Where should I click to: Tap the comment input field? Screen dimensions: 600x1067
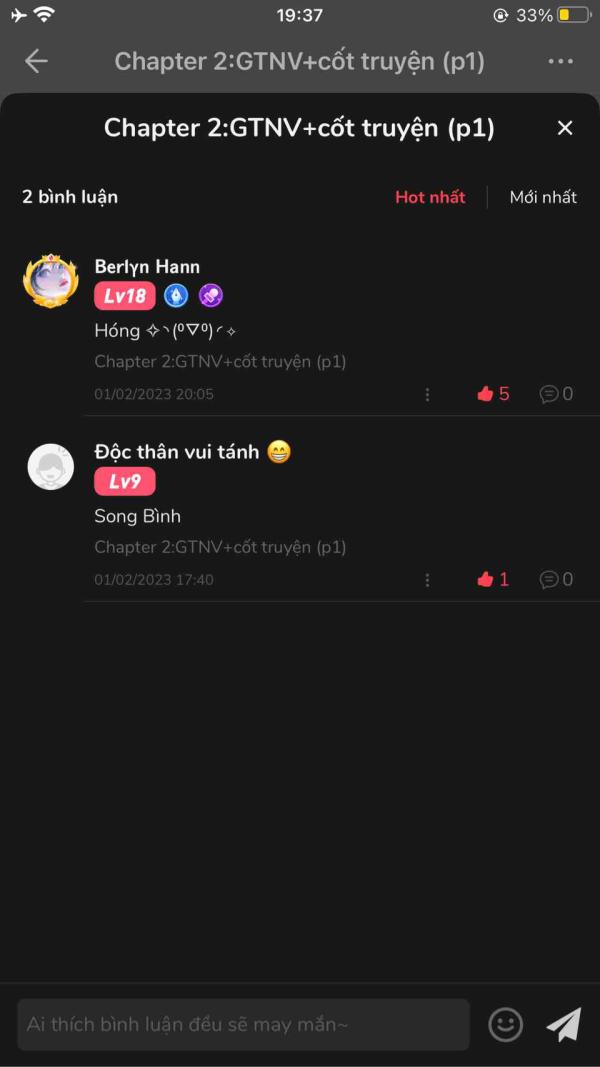click(x=243, y=1024)
